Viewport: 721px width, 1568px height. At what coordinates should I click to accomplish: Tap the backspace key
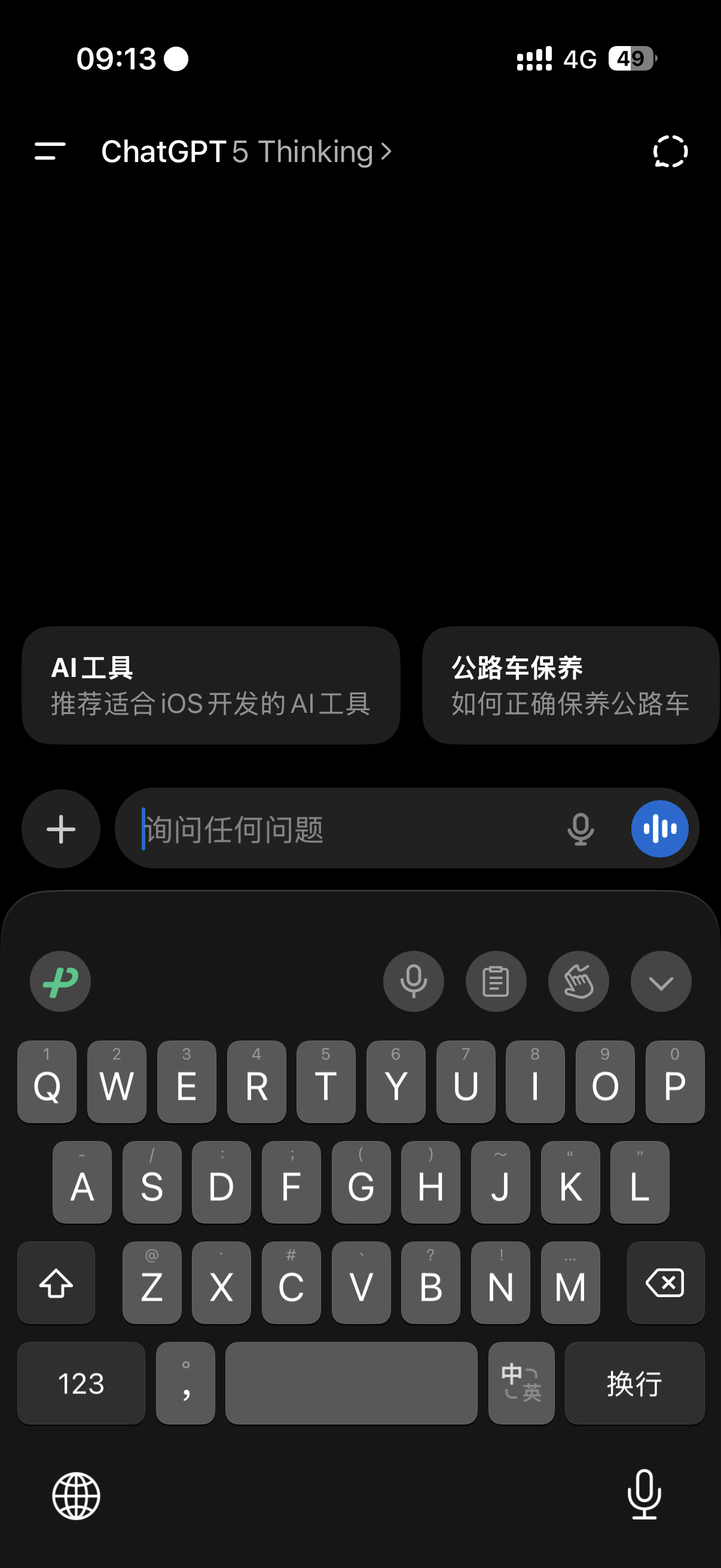665,1283
